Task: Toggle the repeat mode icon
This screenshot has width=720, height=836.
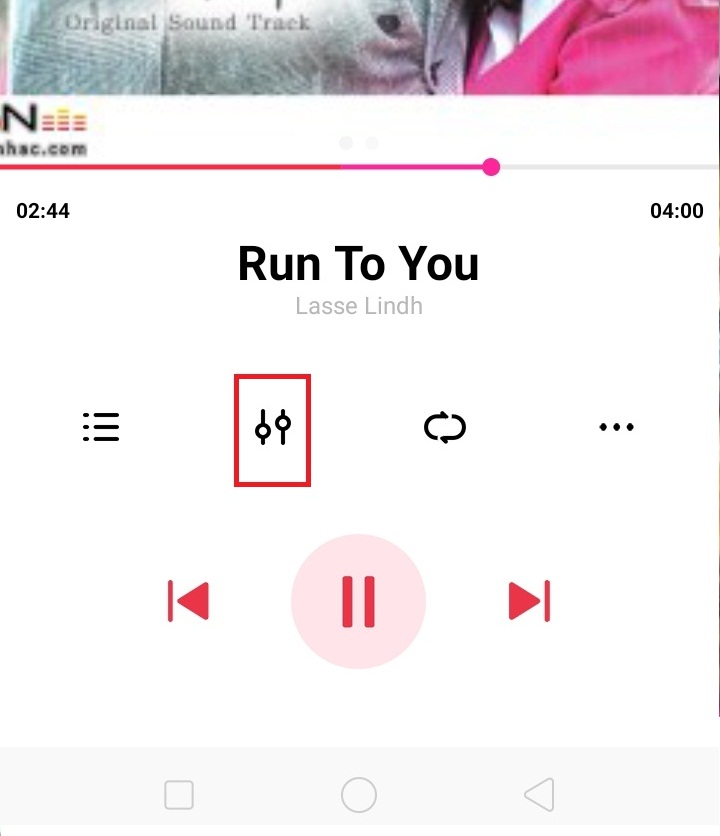Action: [x=445, y=428]
